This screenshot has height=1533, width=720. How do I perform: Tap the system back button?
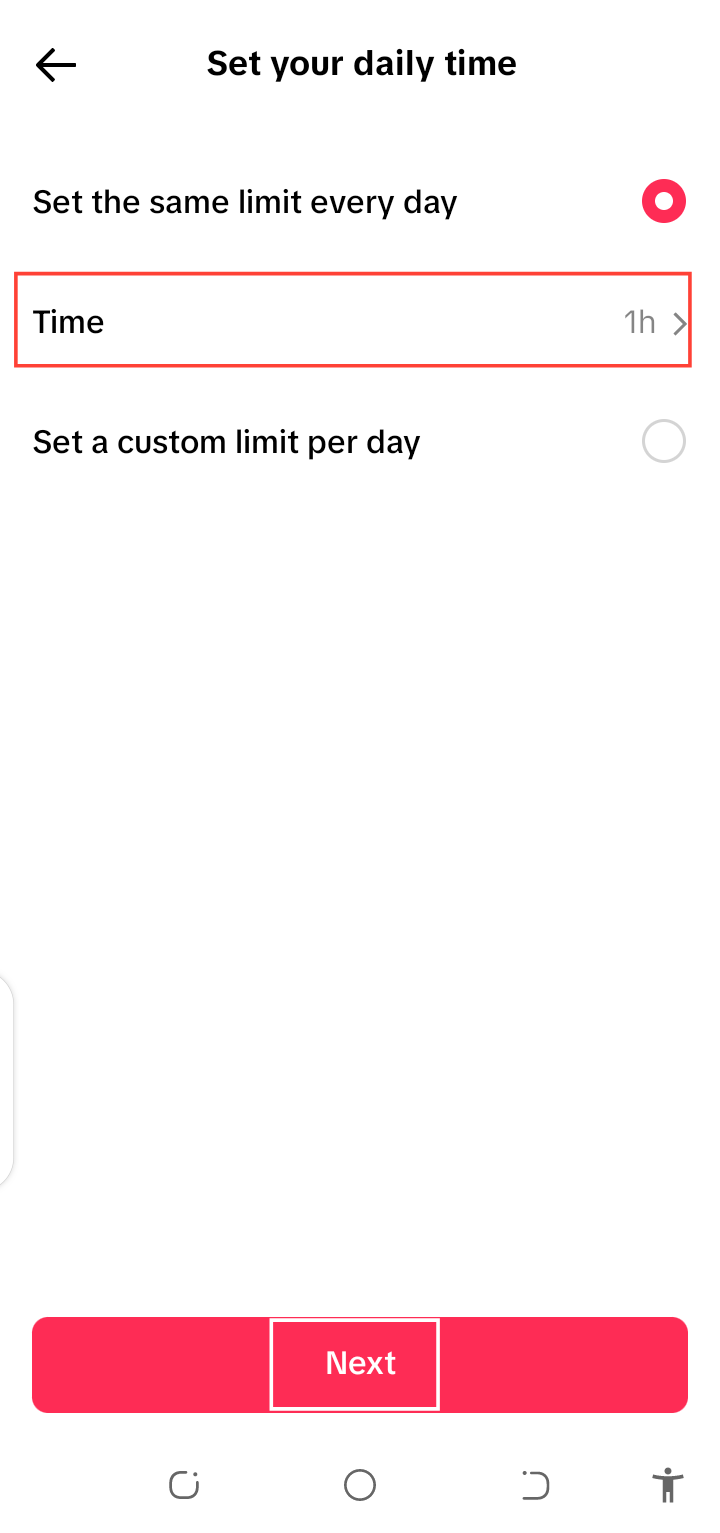click(535, 1485)
